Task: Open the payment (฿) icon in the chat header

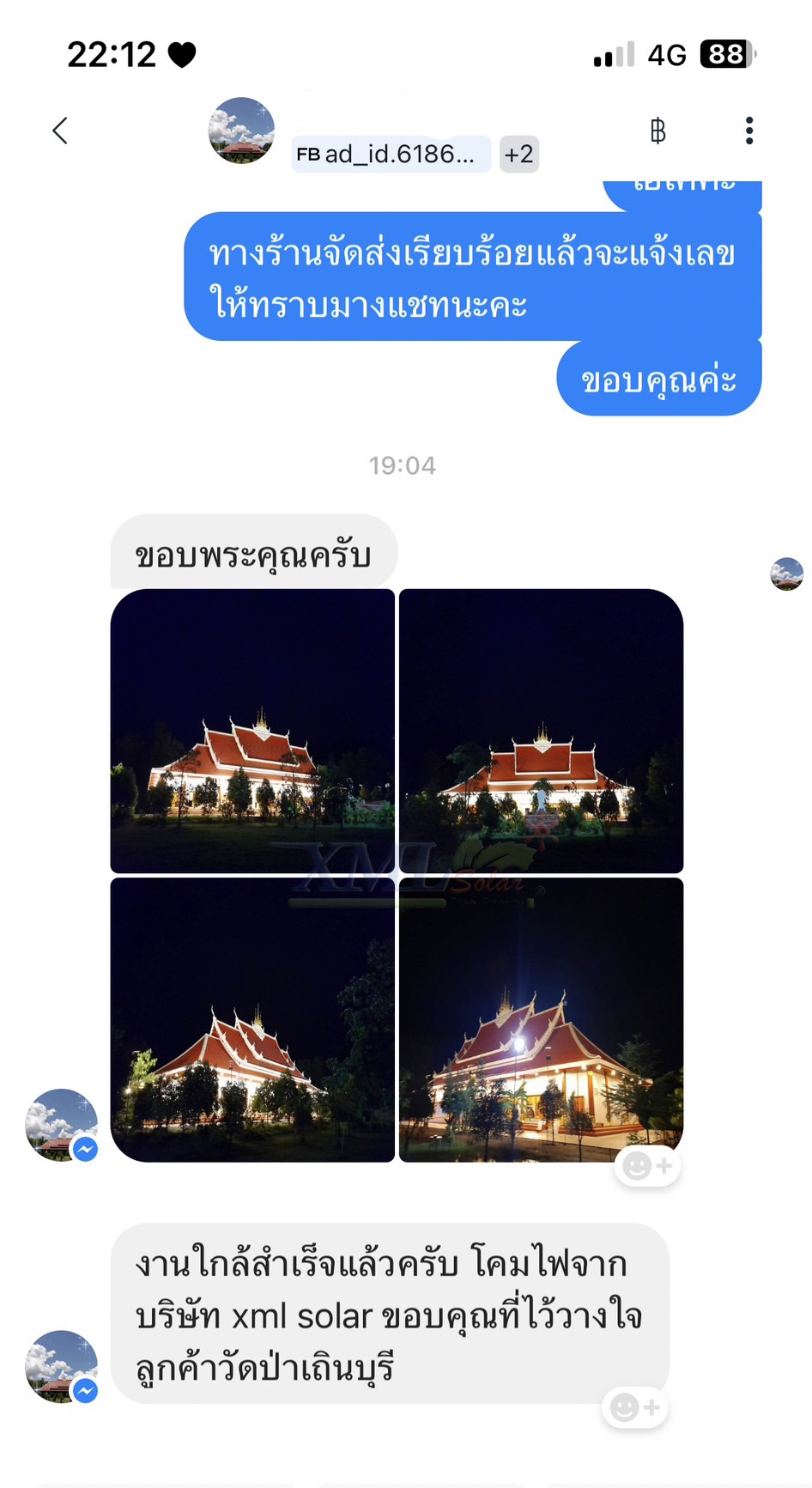Action: tap(657, 131)
